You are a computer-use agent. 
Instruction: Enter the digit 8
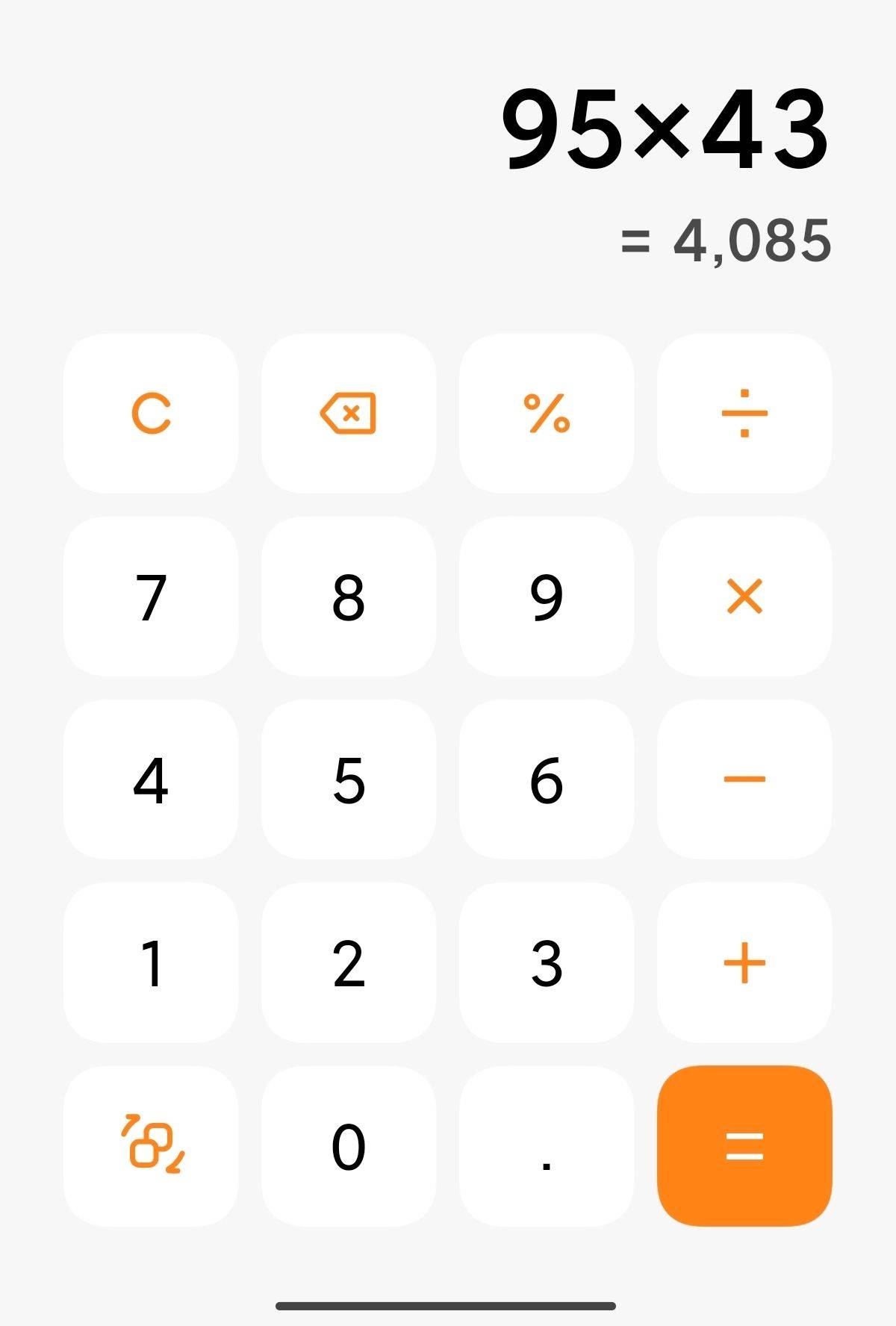[349, 597]
